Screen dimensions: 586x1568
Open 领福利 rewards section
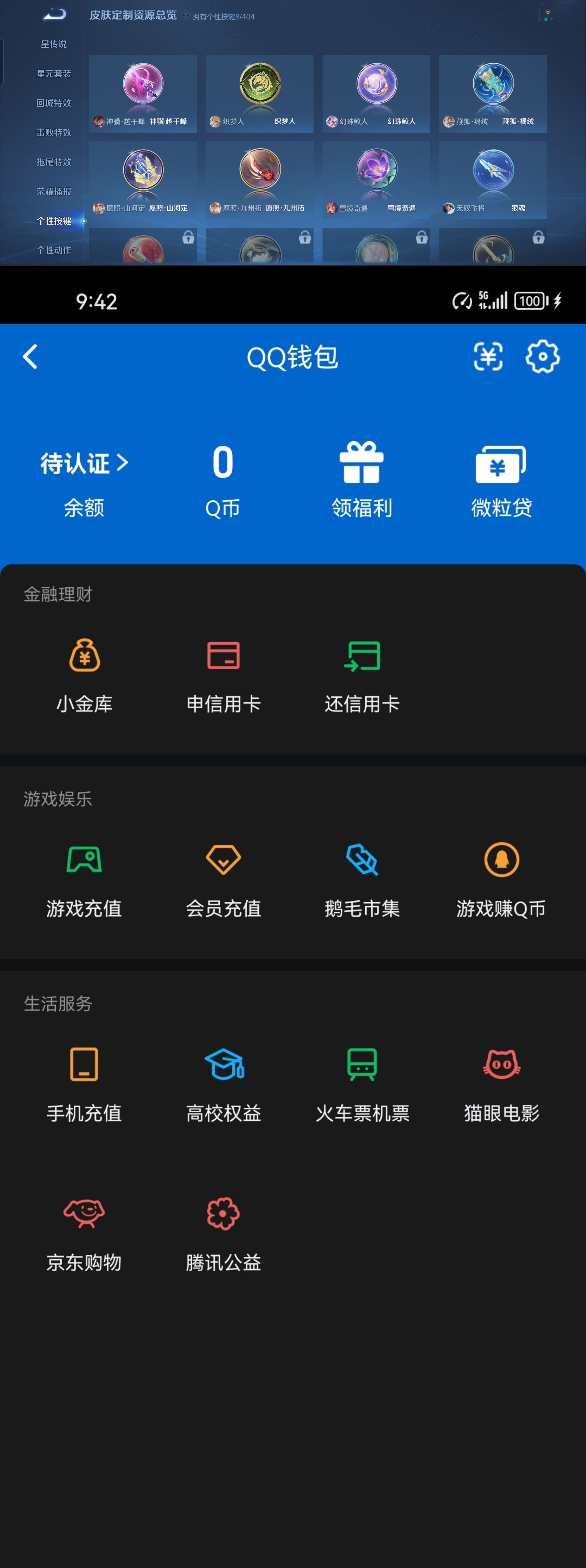[361, 479]
